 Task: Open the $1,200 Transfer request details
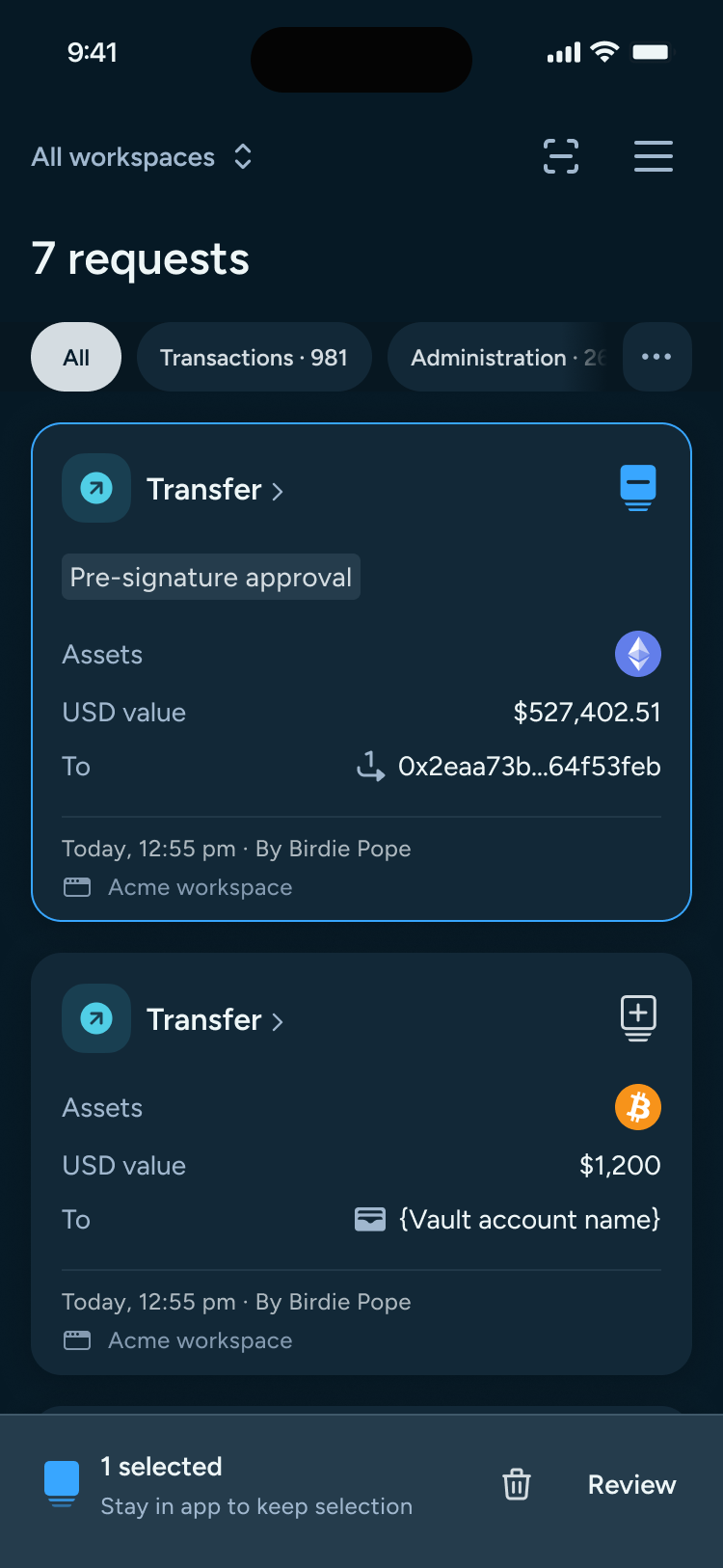click(x=214, y=1019)
